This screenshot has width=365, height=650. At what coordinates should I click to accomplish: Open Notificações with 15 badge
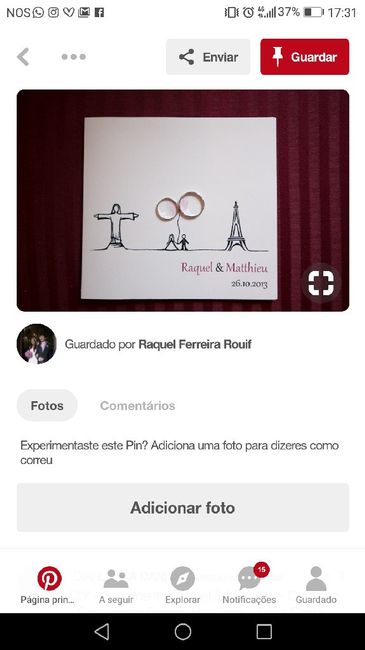pos(249,585)
